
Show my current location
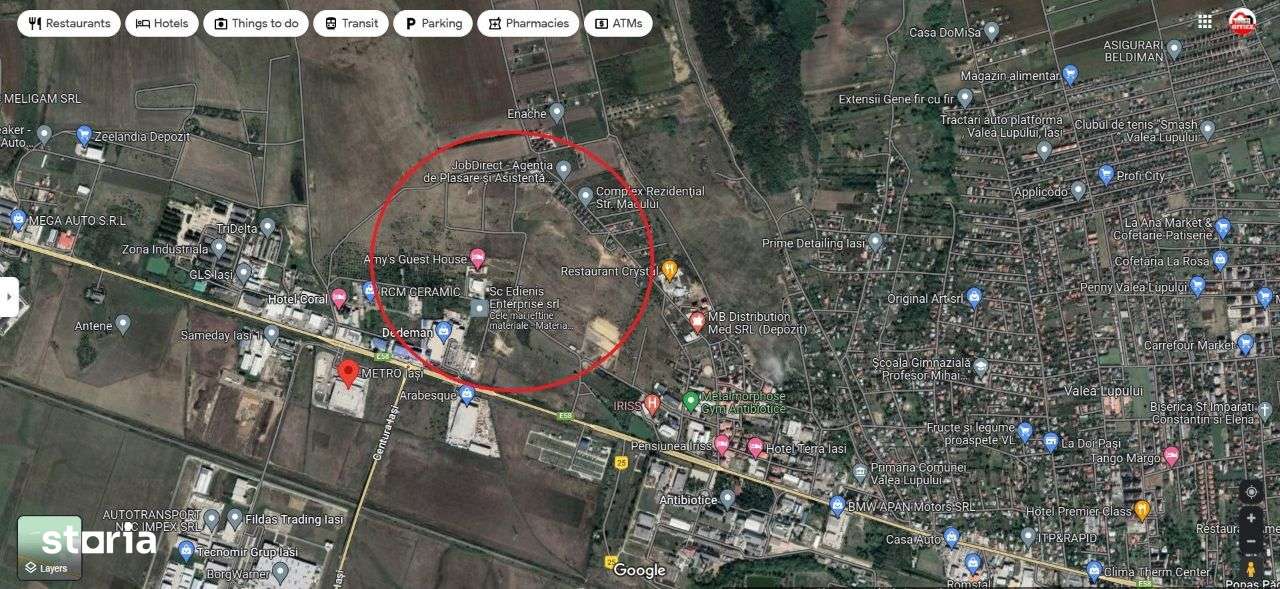tap(1252, 491)
